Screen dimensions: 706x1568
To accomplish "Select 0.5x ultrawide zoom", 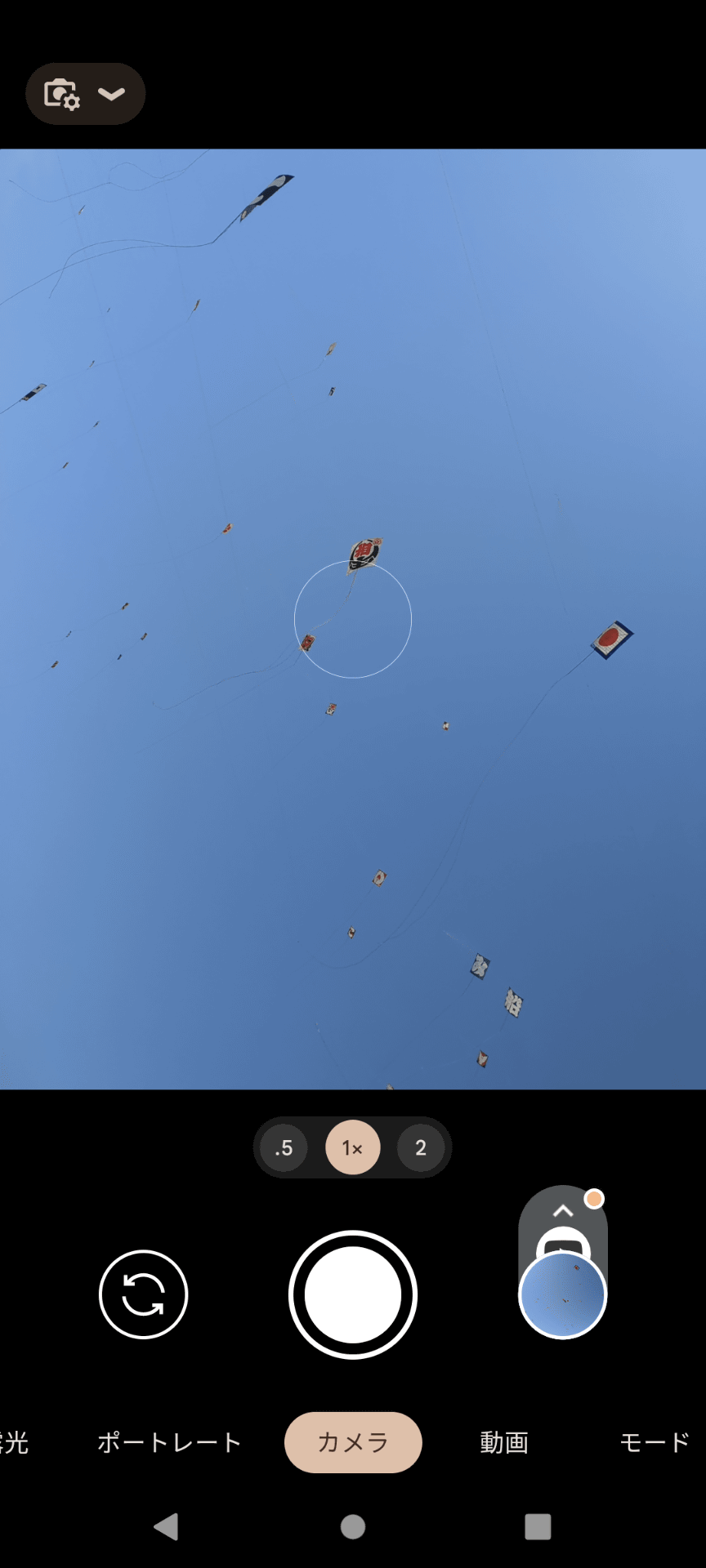I will point(284,1147).
